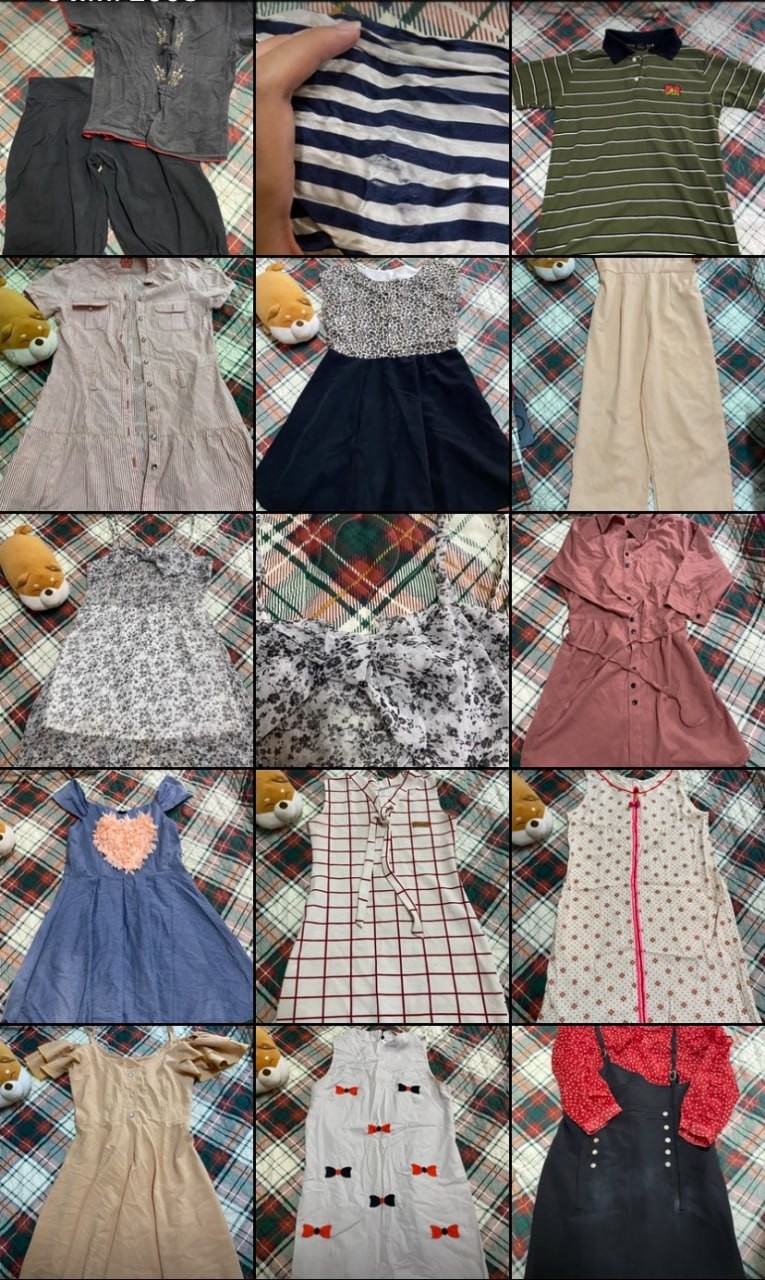Open the green striped polo shirt photo
Viewport: 765px width, 1280px height.
click(638, 128)
